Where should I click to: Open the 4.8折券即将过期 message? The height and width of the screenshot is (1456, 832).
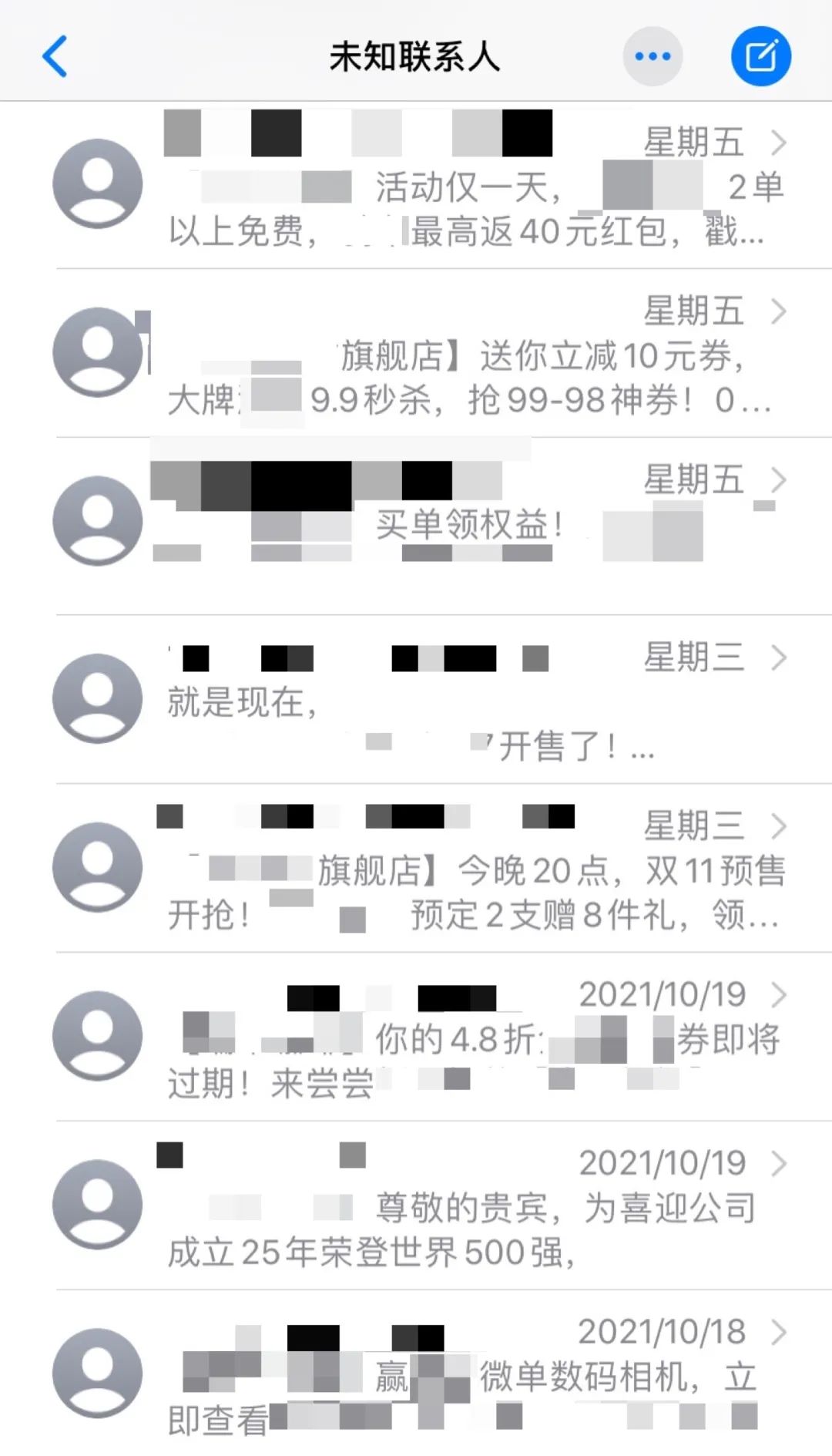[x=416, y=1037]
